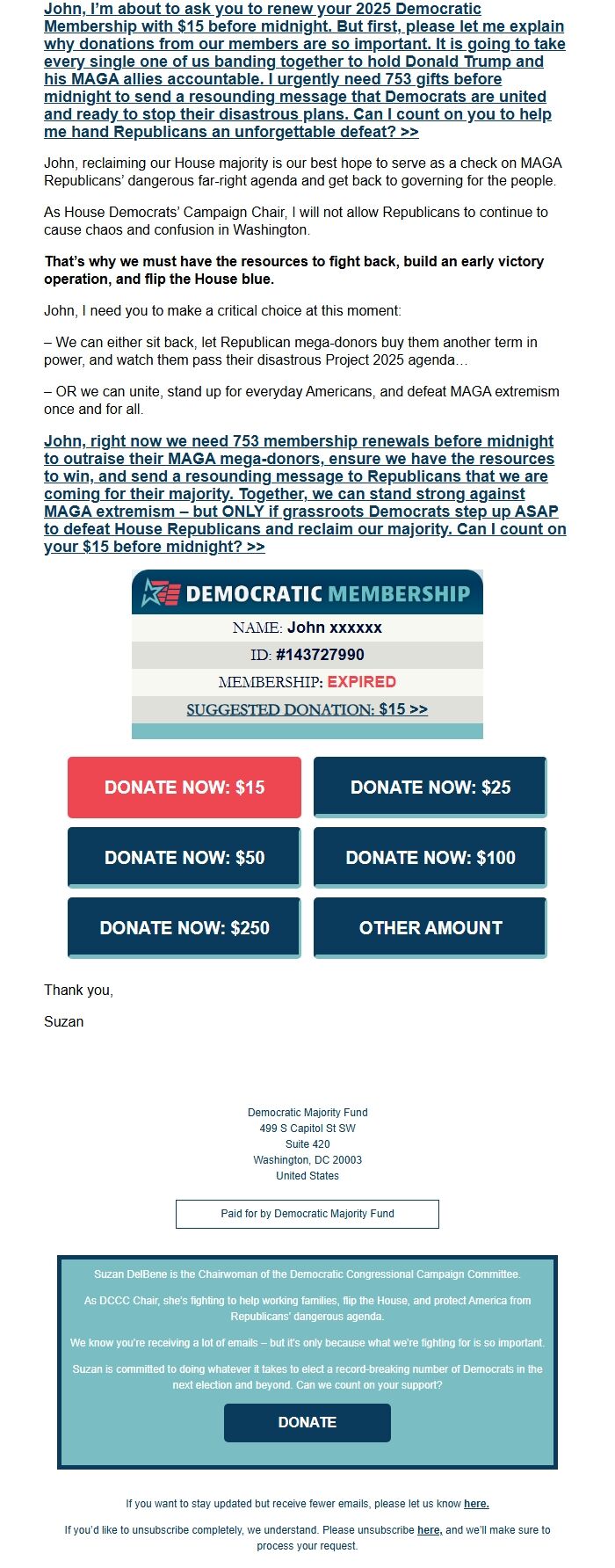This screenshot has width=615, height=1568.
Task: Choose Donate Now: $25
Action: tap(430, 788)
